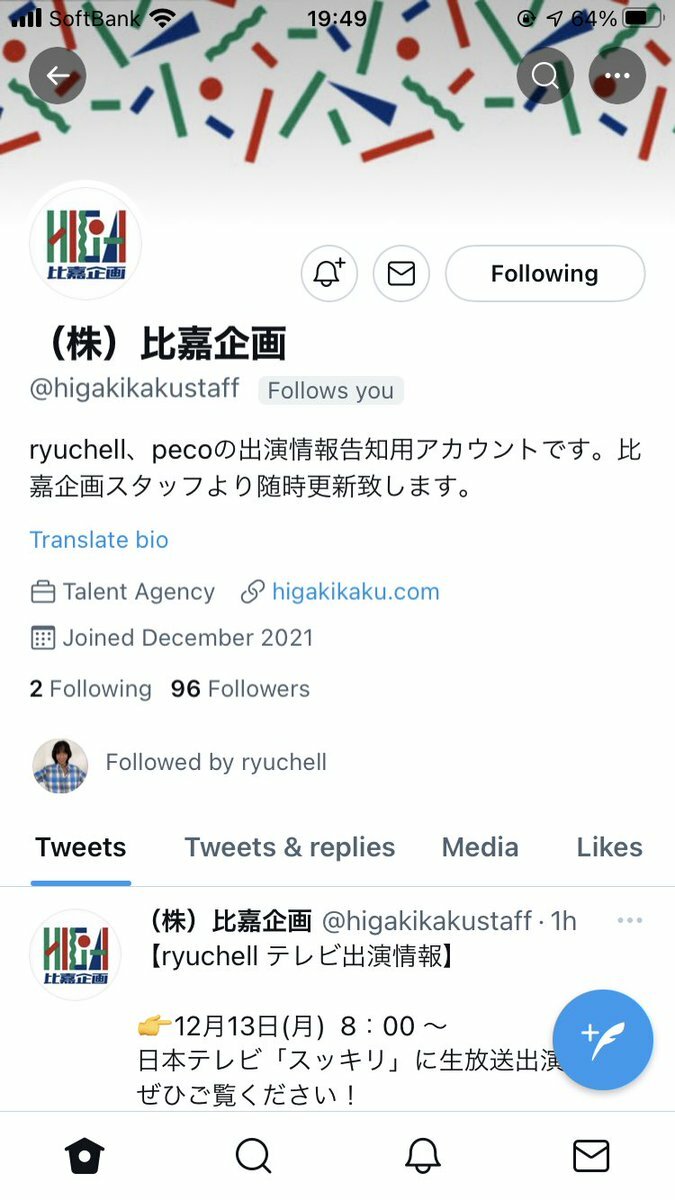The width and height of the screenshot is (675, 1200).
Task: Open Followed by ryuchell list
Action: click(216, 762)
